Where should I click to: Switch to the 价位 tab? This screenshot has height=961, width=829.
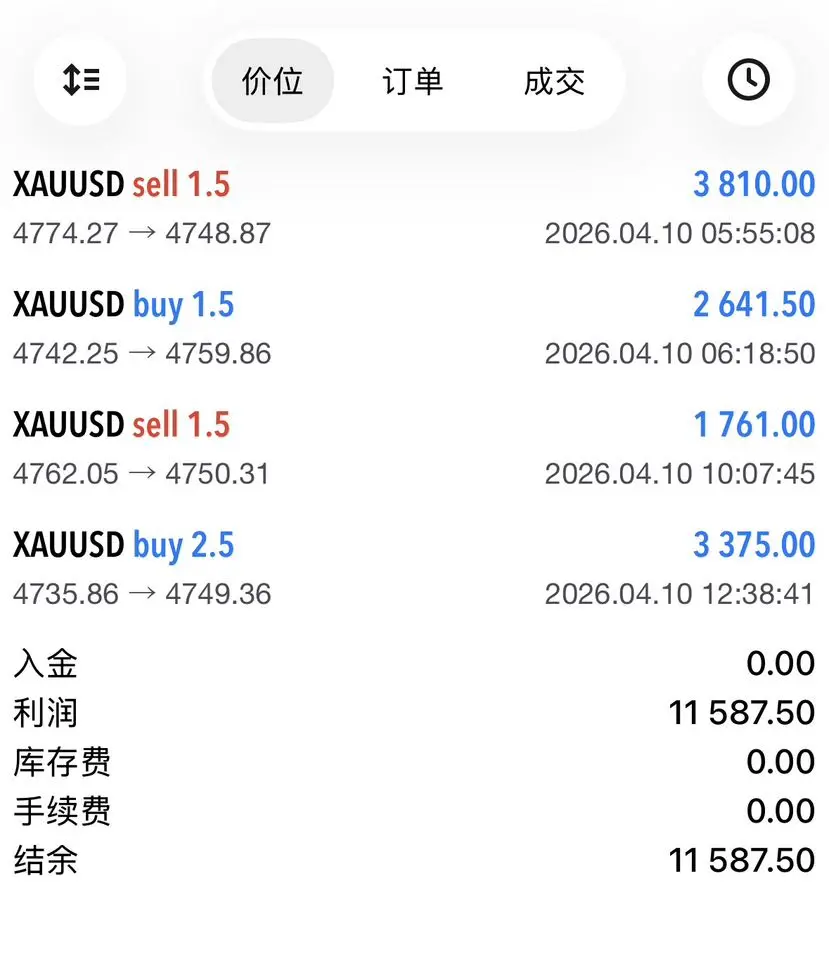272,81
